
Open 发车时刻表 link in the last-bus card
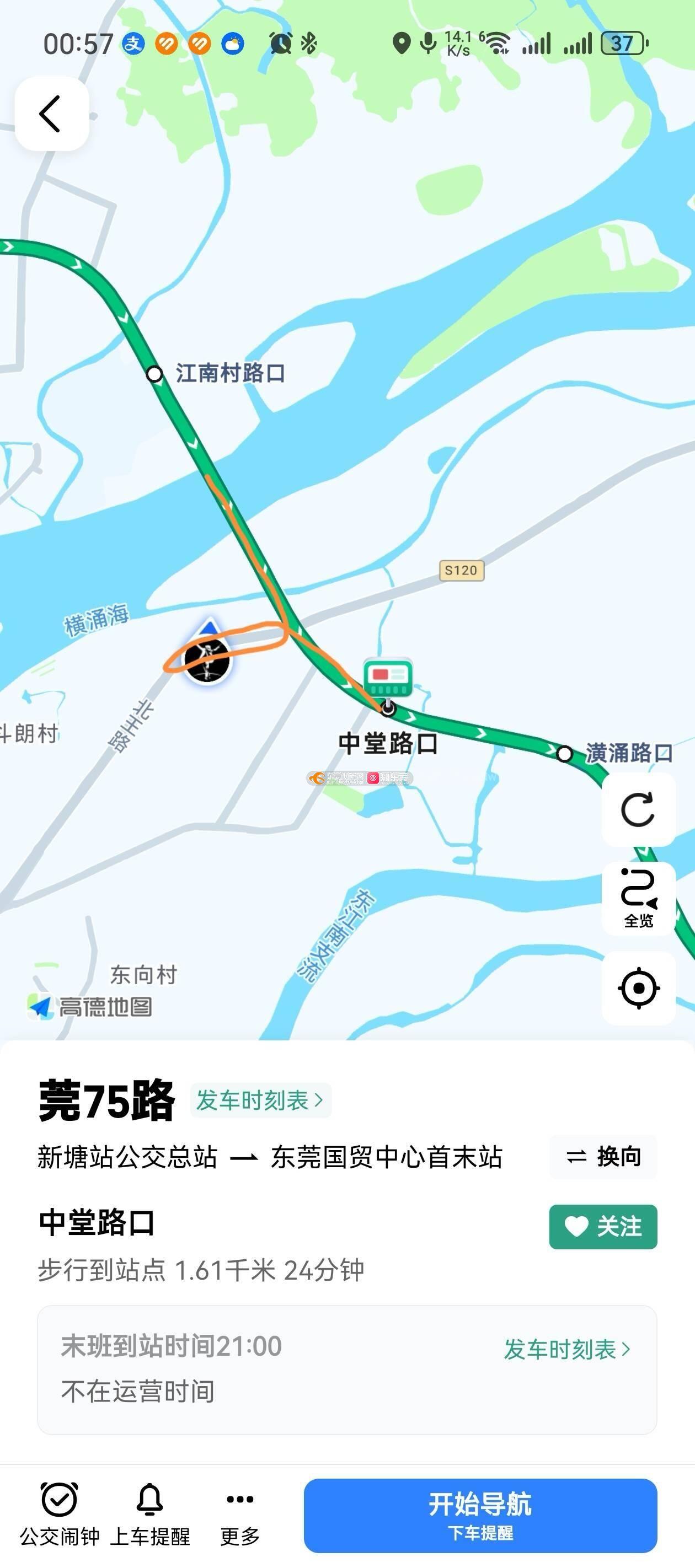(x=566, y=1350)
